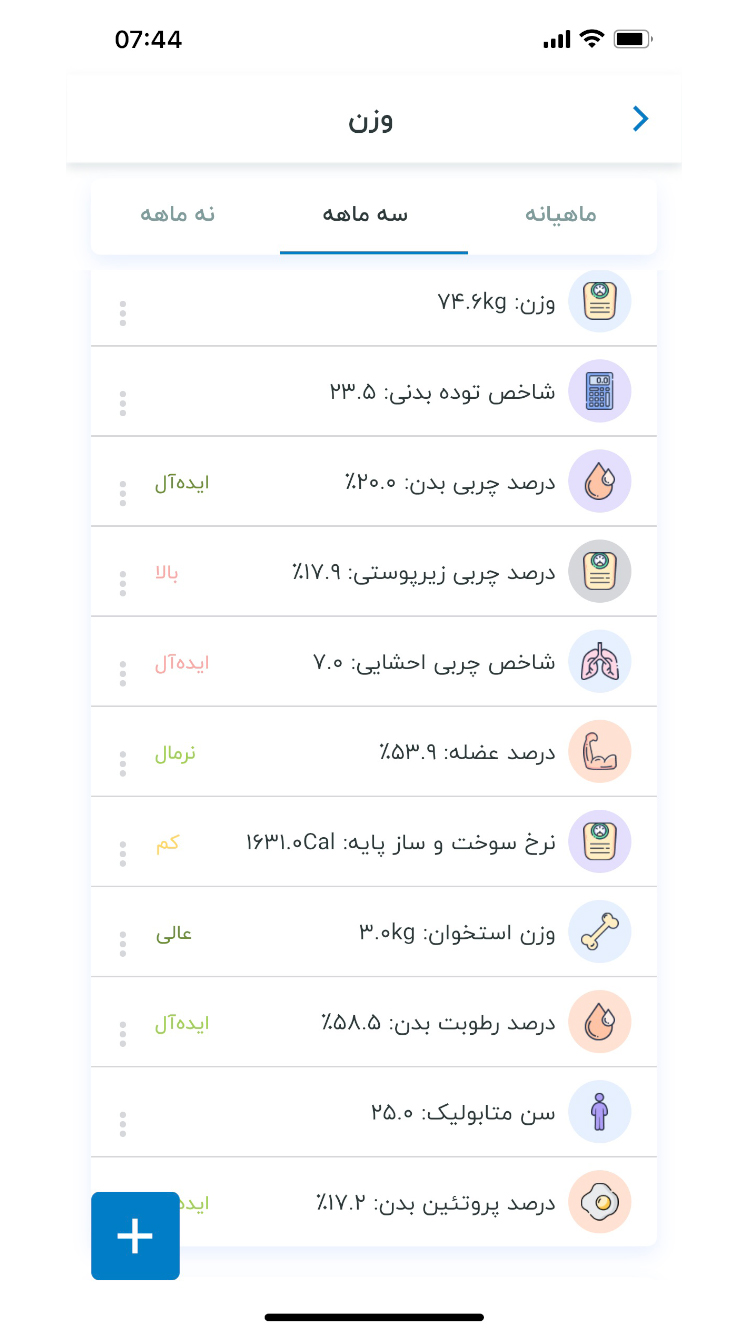Select the fried egg icon for درصد پروتئین بدن

pos(599,1201)
